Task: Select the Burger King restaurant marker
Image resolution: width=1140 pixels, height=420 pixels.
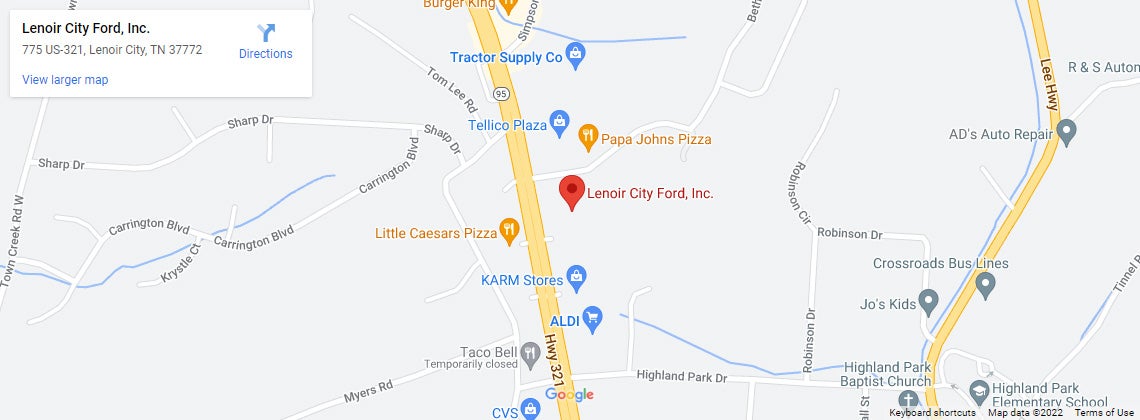Action: (x=506, y=5)
